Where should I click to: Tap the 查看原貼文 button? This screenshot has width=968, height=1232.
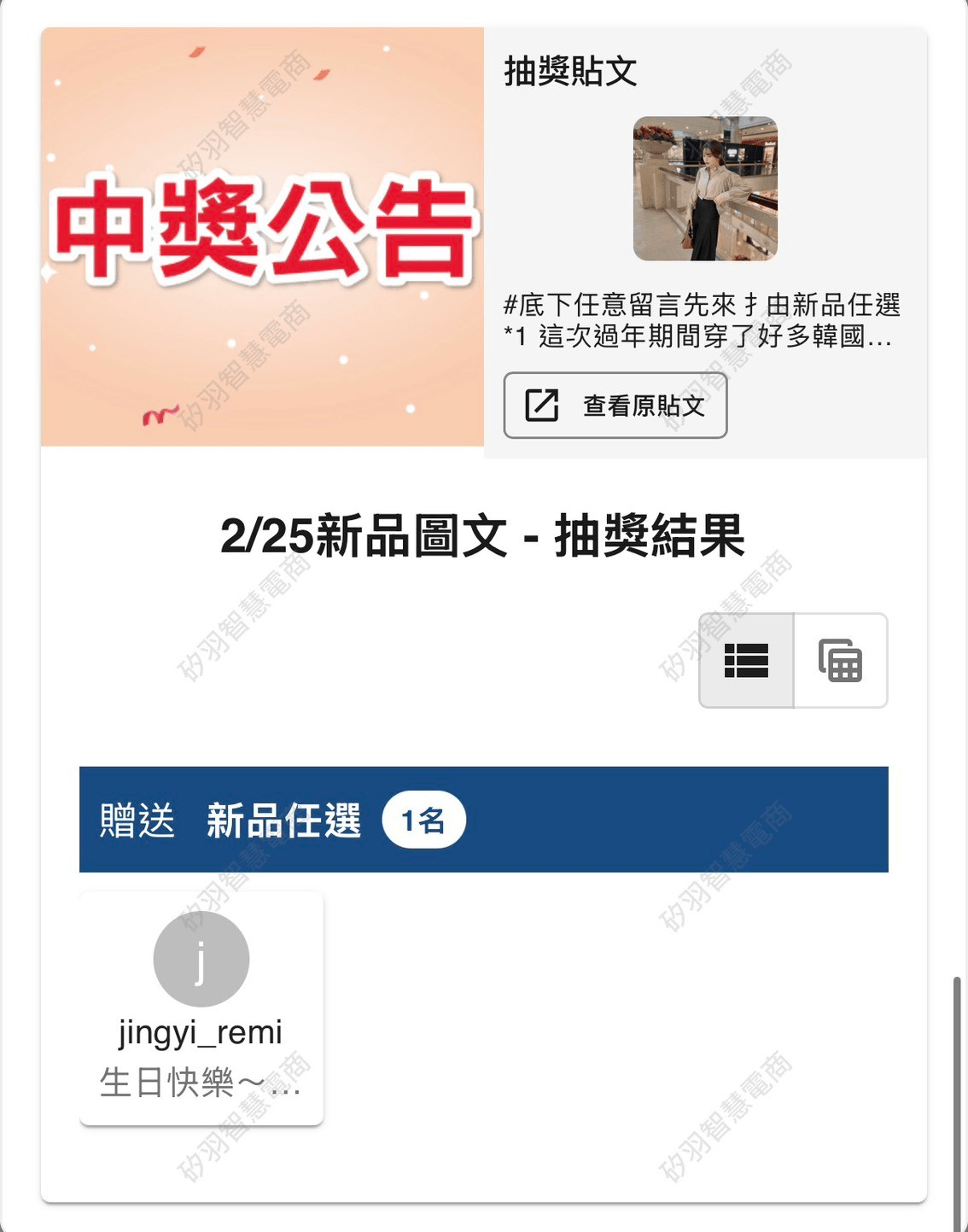click(x=615, y=405)
